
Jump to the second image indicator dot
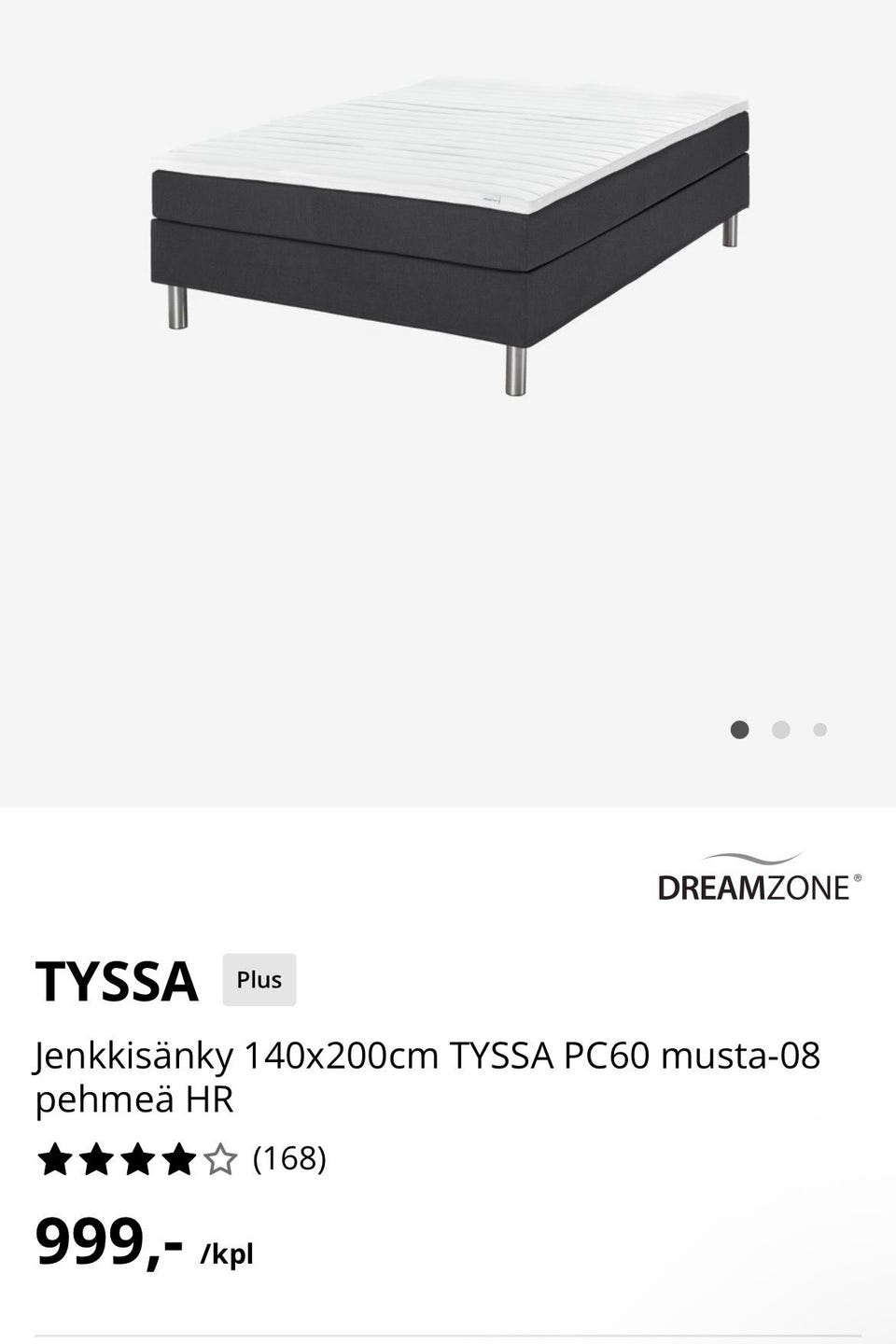point(781,730)
